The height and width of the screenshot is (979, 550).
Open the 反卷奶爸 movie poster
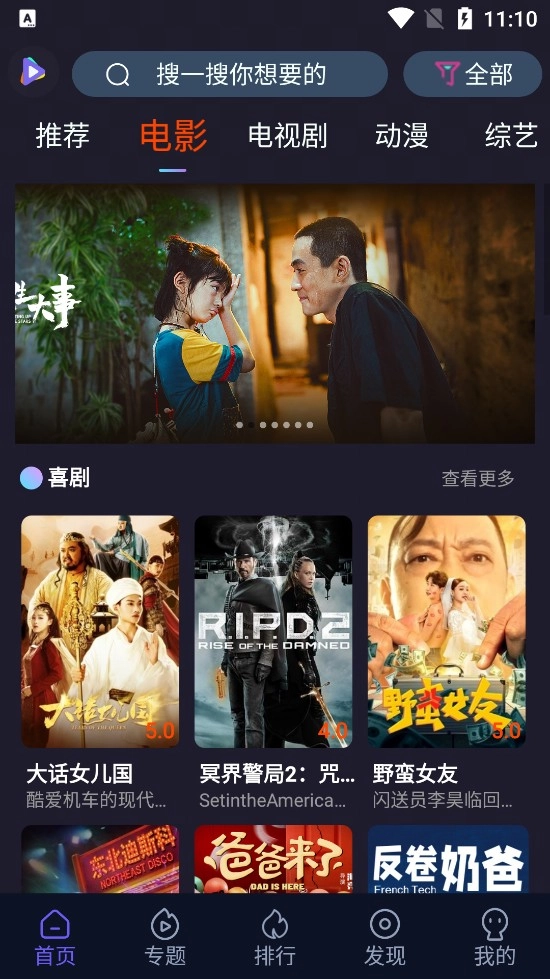tap(448, 859)
